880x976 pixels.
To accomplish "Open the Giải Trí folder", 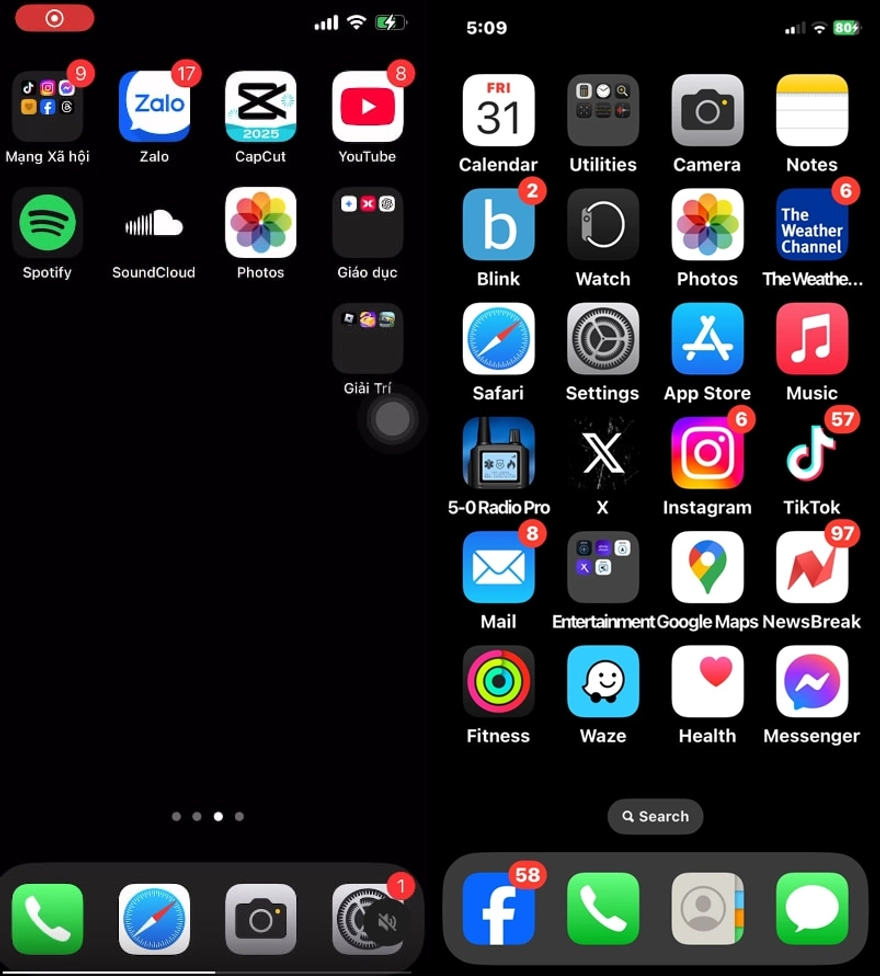I will 367,338.
